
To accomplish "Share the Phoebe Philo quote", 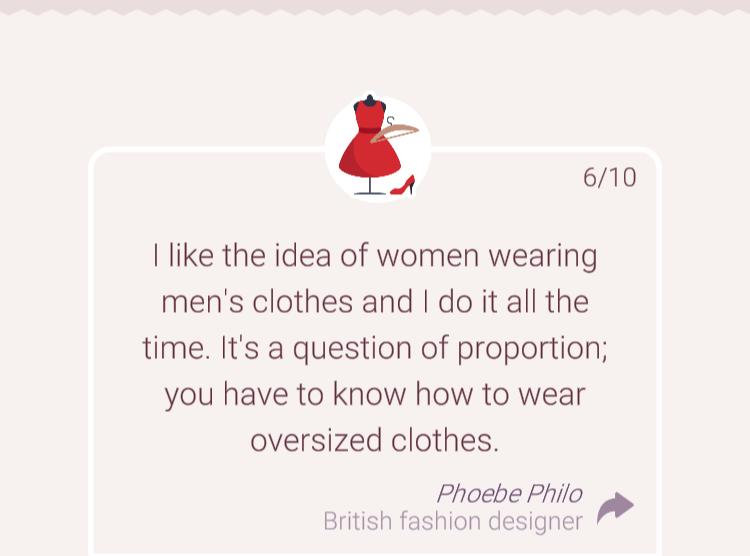I will point(615,507).
